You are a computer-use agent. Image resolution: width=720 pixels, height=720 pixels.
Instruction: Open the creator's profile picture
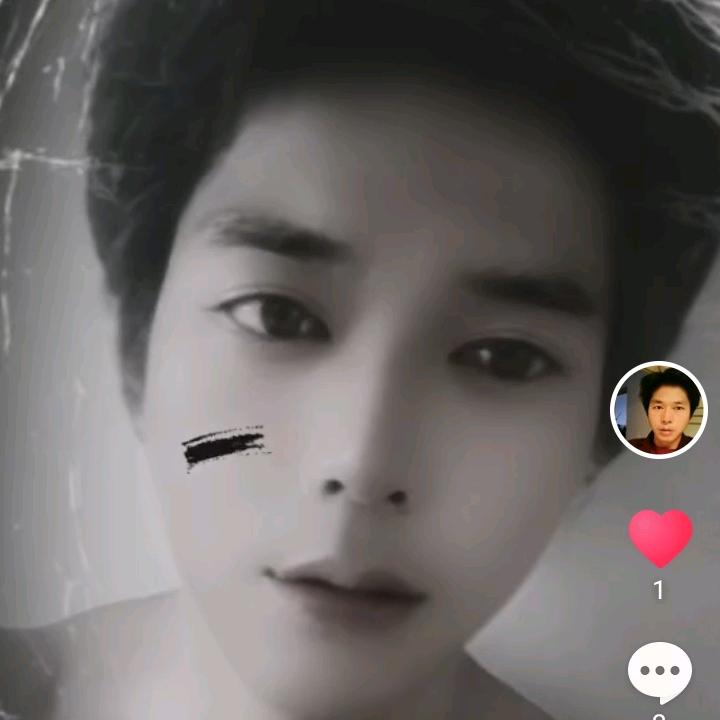point(658,409)
